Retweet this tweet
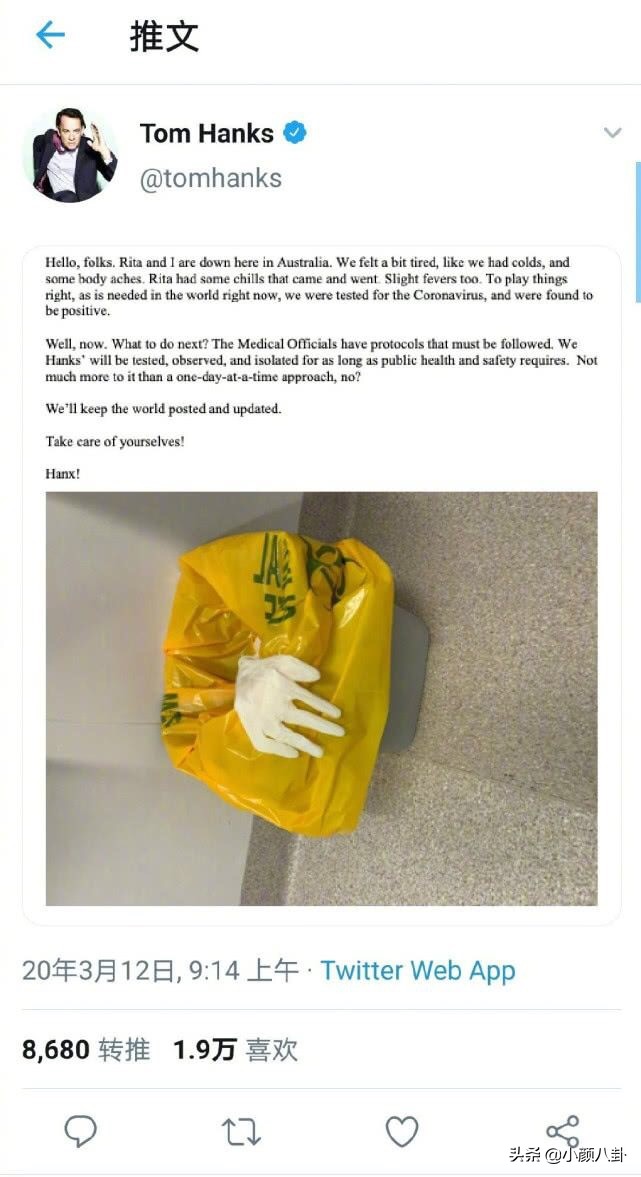The image size is (641, 1177). (x=241, y=1131)
